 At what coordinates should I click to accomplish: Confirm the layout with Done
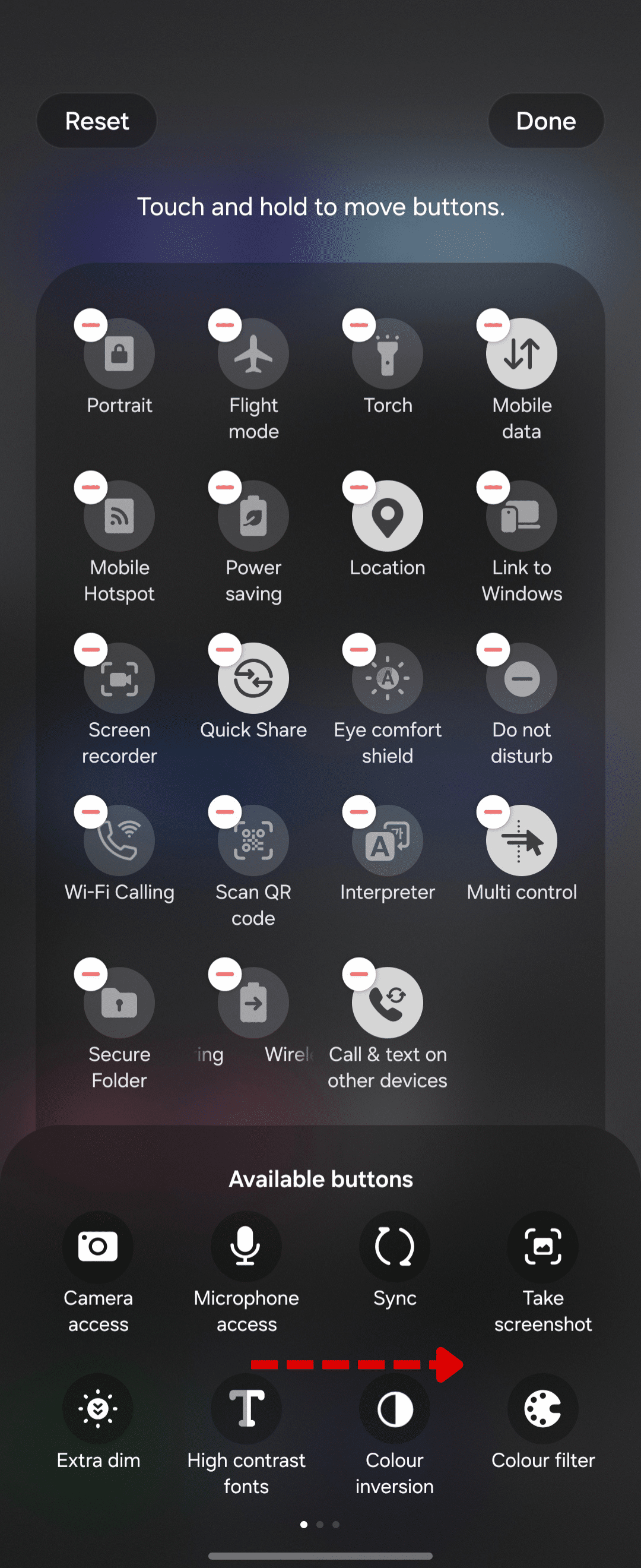click(x=545, y=121)
